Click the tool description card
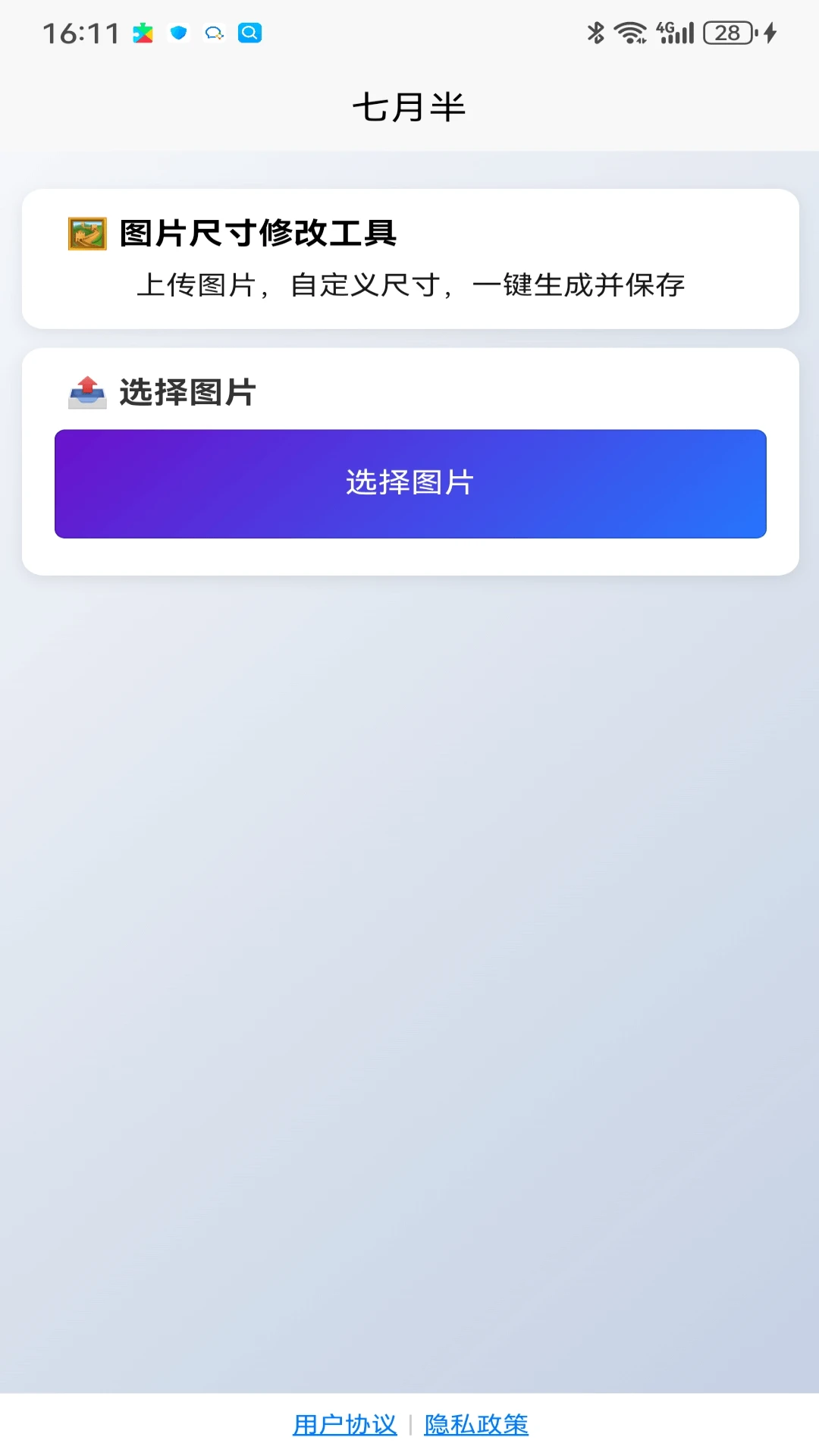 pyautogui.click(x=409, y=258)
